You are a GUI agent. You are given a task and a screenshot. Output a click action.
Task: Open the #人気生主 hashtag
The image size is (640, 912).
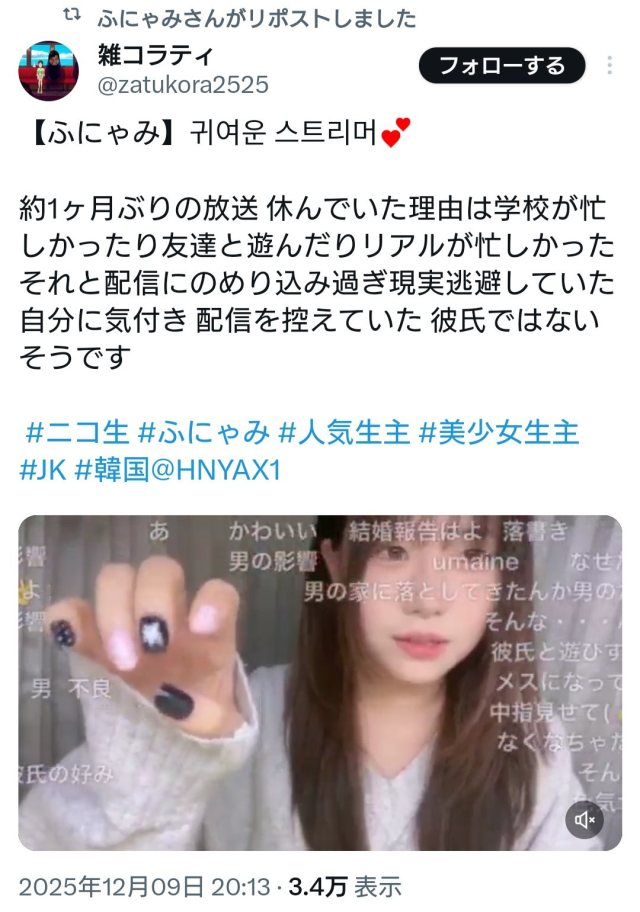click(344, 433)
